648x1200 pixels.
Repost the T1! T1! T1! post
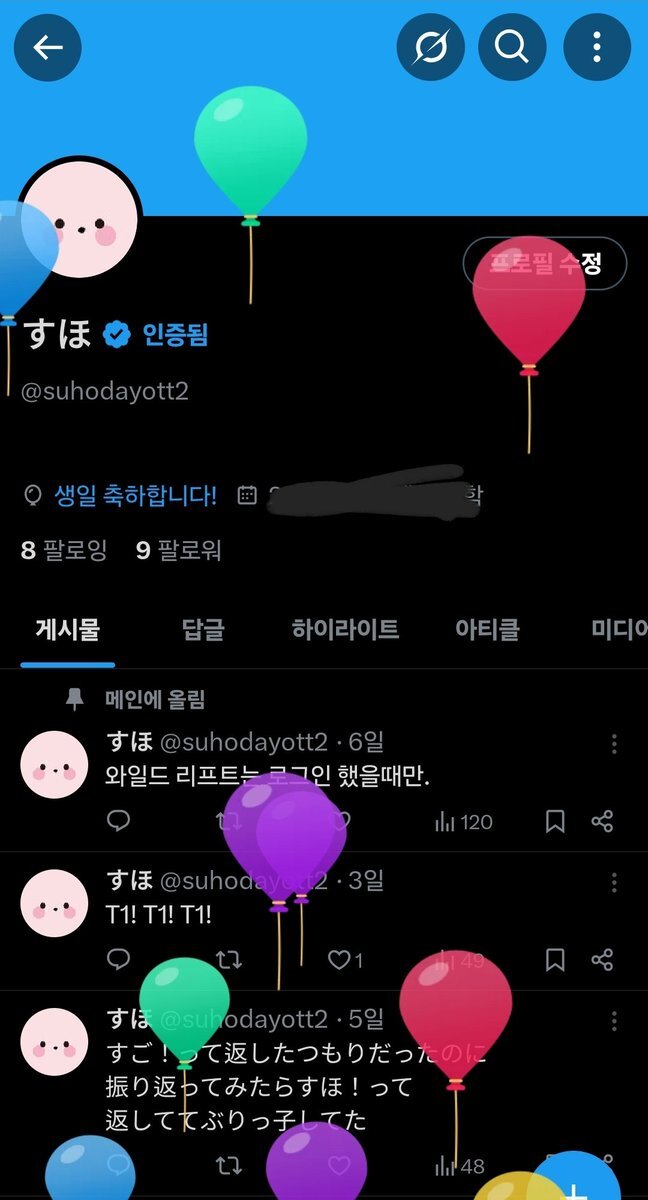pos(229,960)
